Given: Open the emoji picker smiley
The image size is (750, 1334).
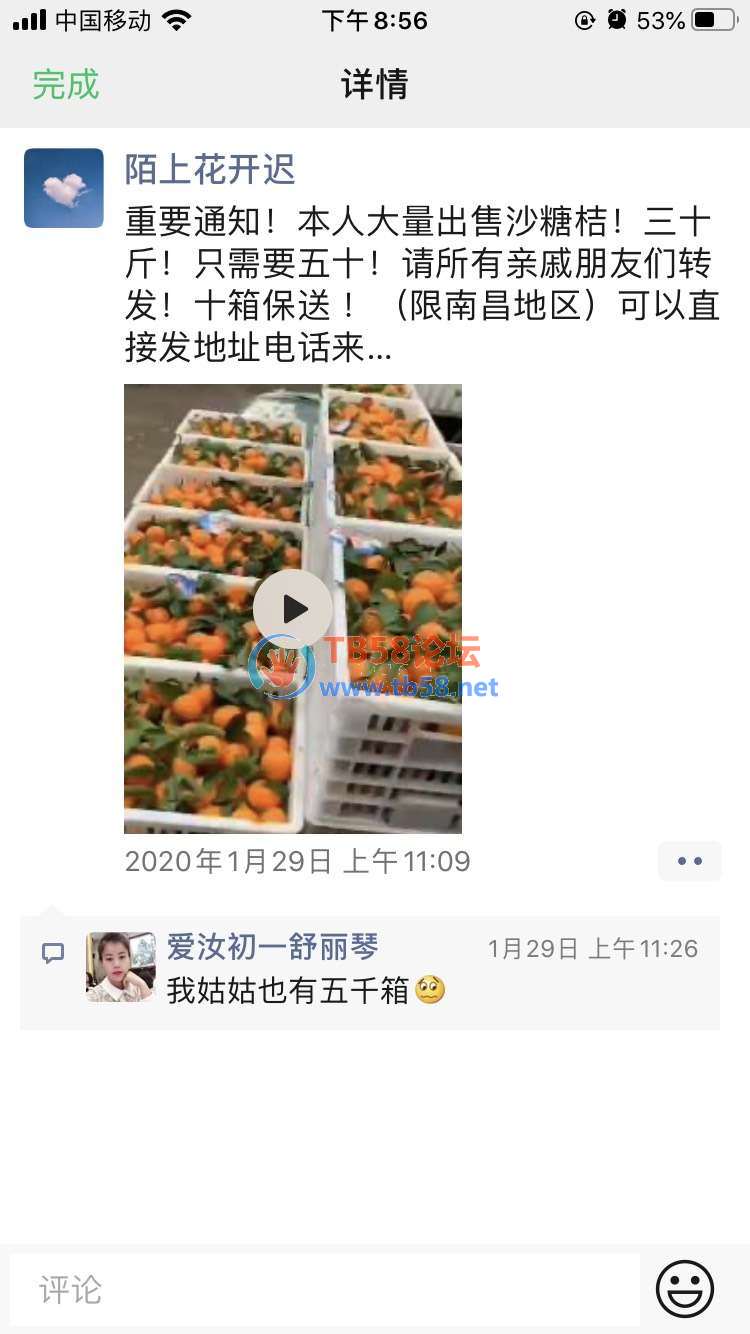Looking at the screenshot, I should [x=685, y=1289].
